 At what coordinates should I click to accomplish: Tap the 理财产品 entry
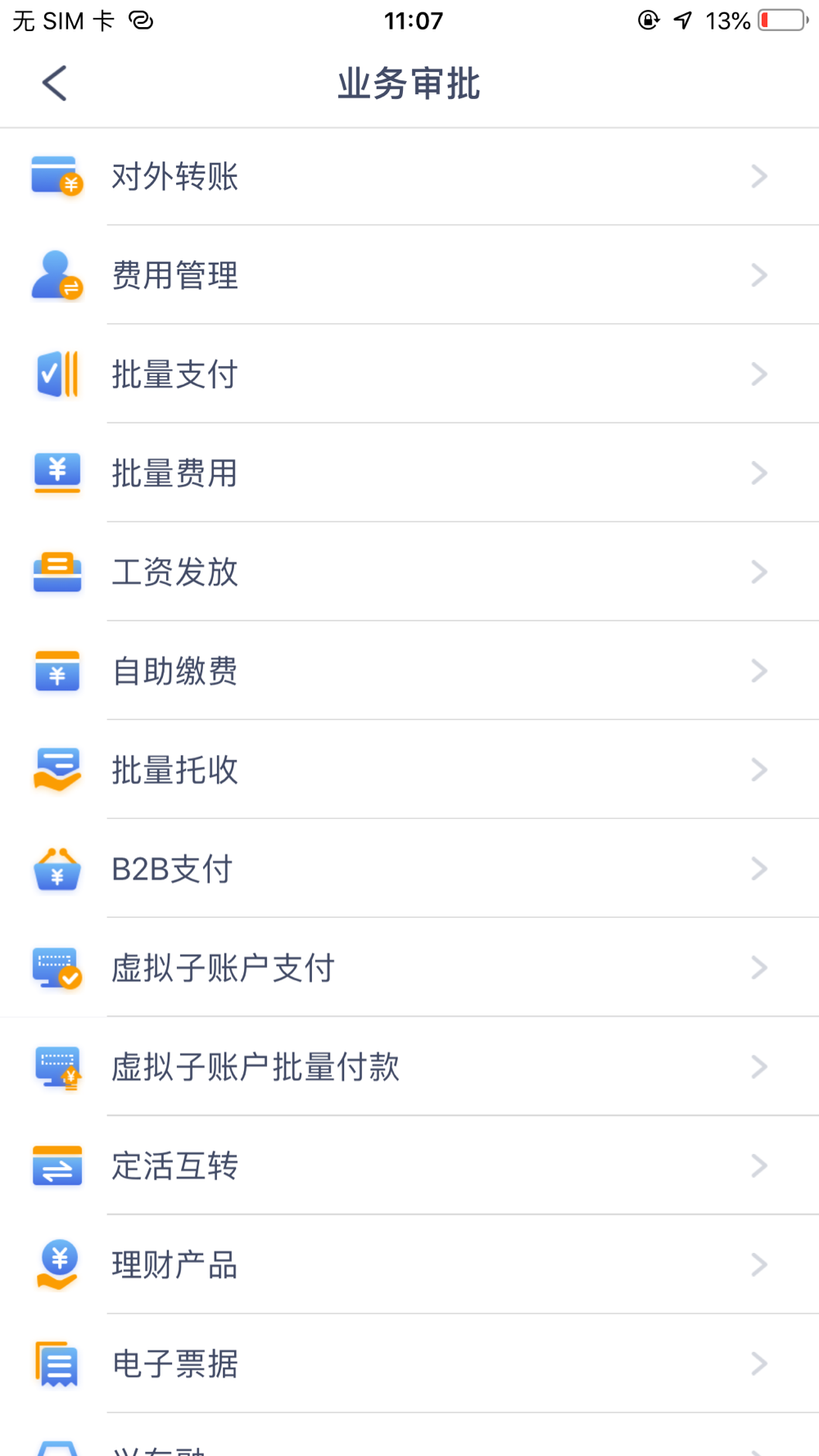[409, 1265]
